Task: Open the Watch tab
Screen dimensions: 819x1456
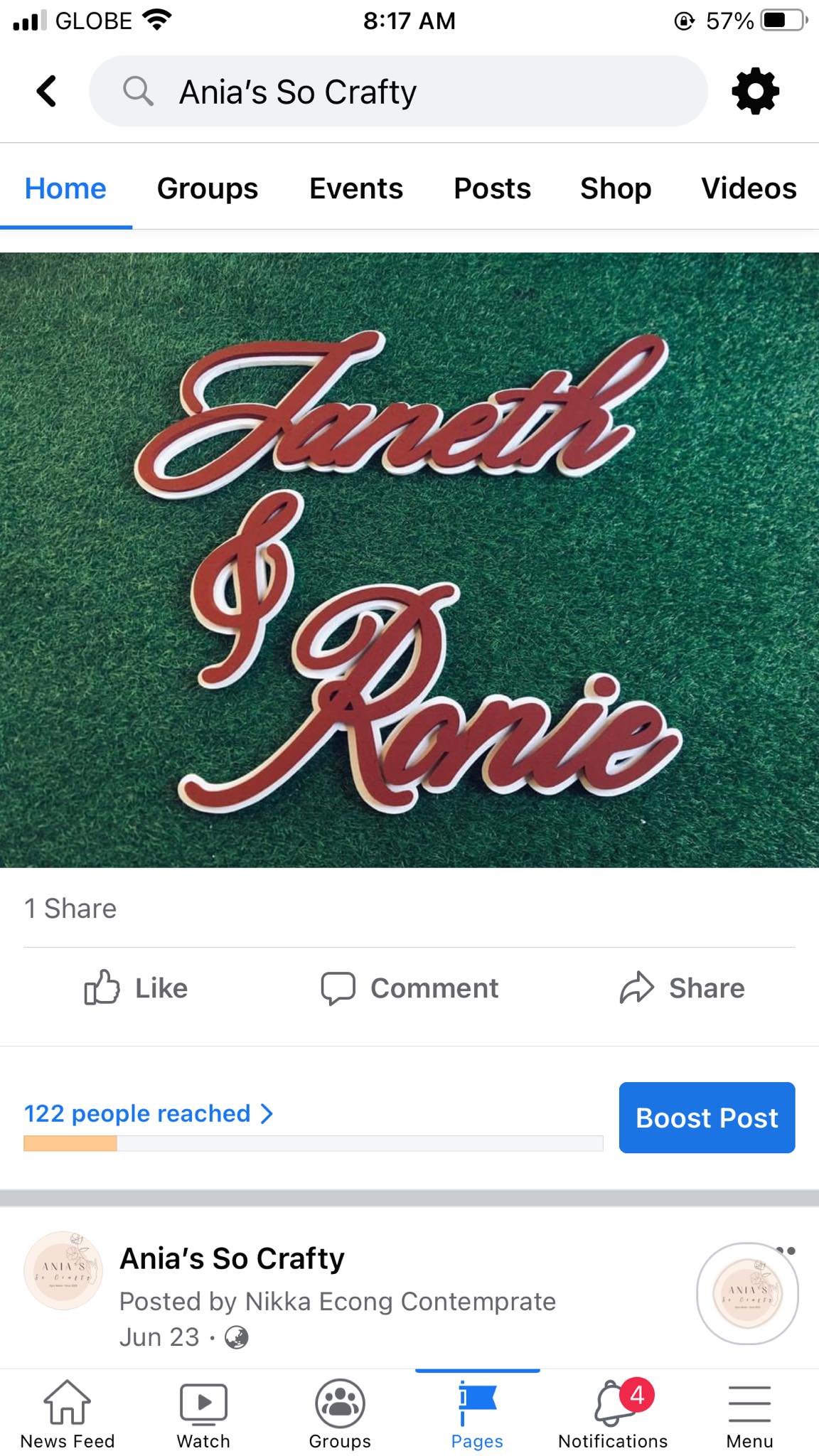Action: (203, 1413)
